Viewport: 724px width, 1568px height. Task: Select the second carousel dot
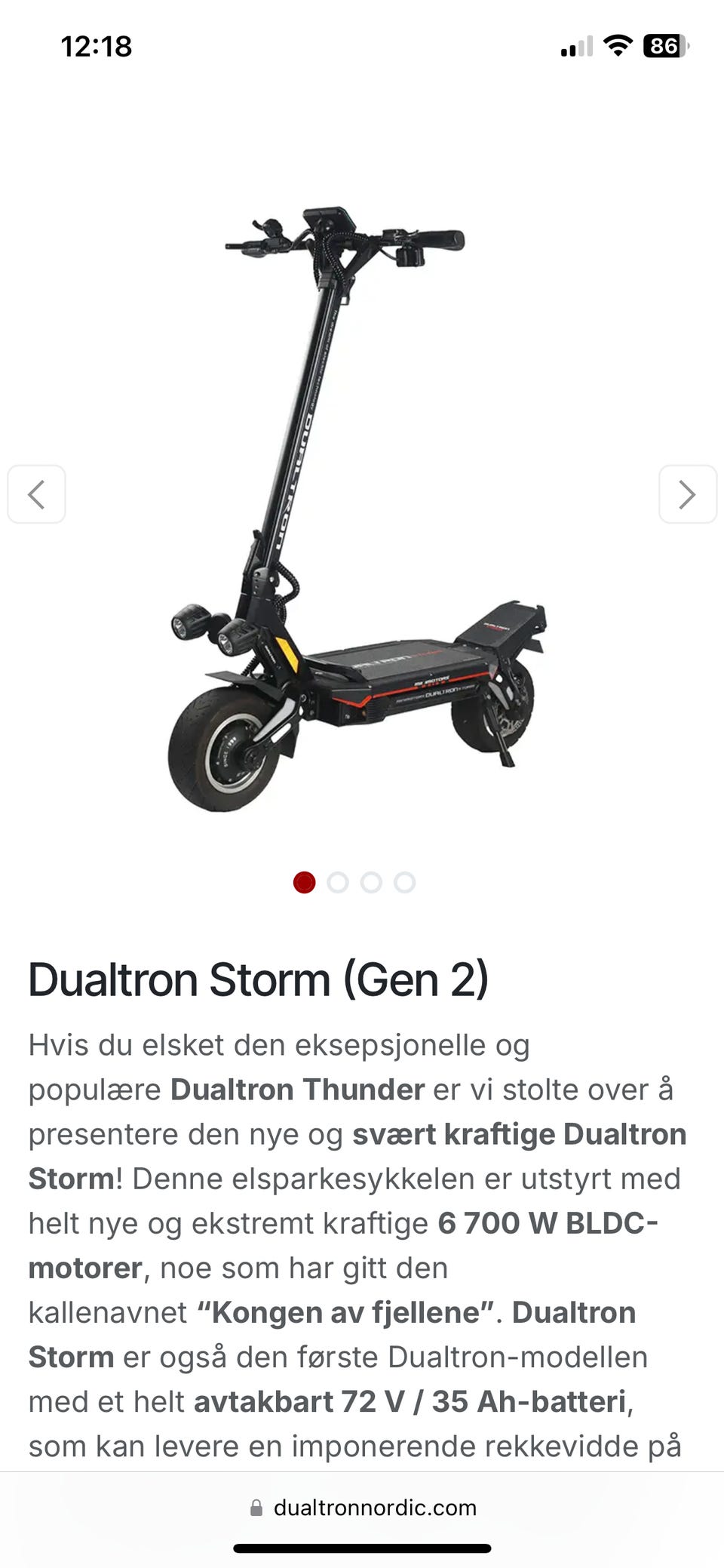338,883
